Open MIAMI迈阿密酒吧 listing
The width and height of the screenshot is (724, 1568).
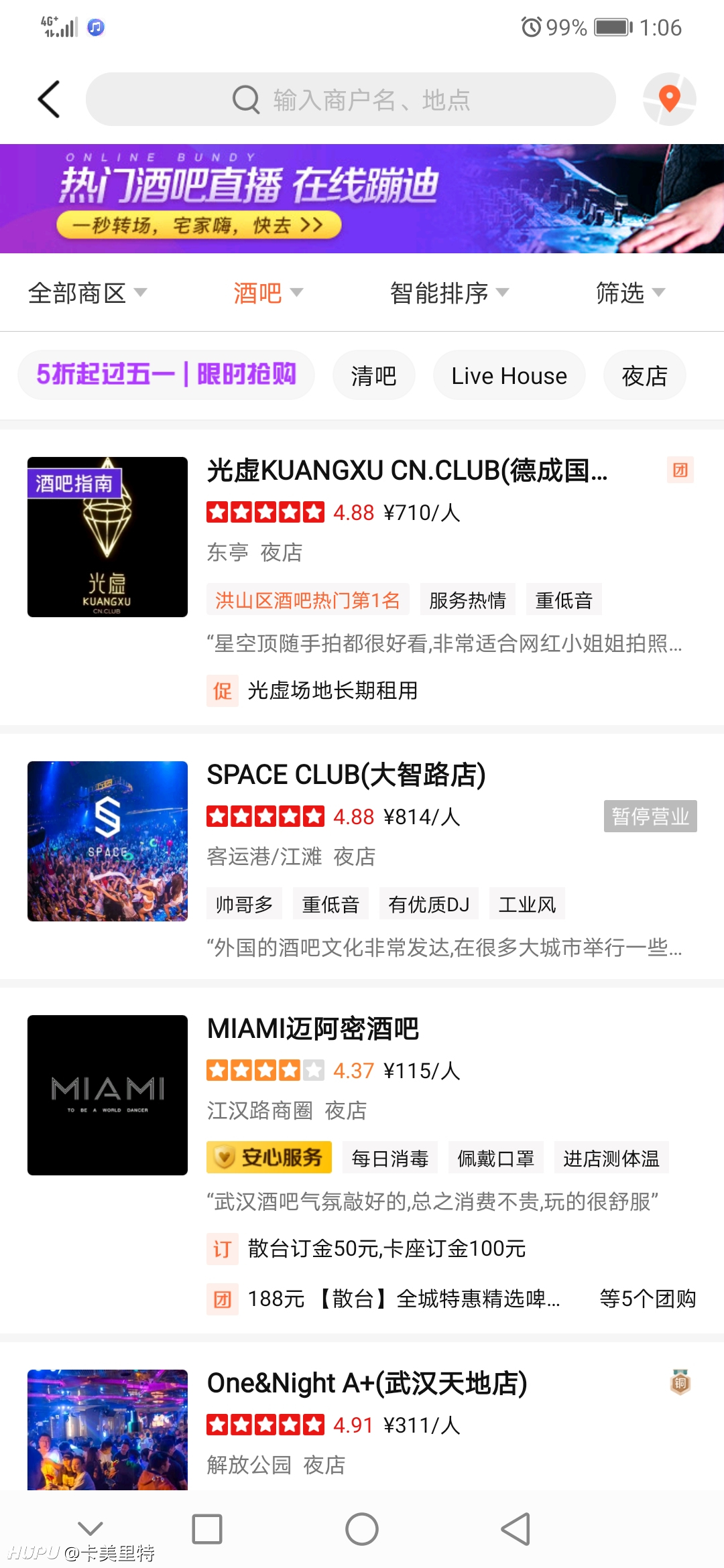362,1161
